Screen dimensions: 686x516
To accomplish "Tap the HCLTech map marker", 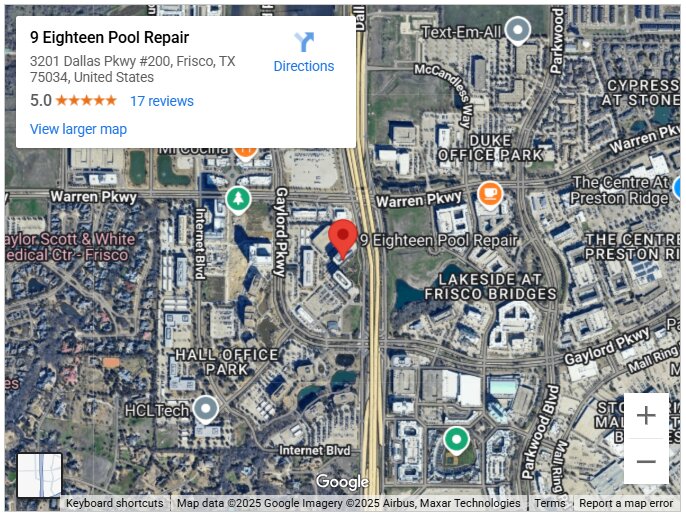I will click(205, 408).
